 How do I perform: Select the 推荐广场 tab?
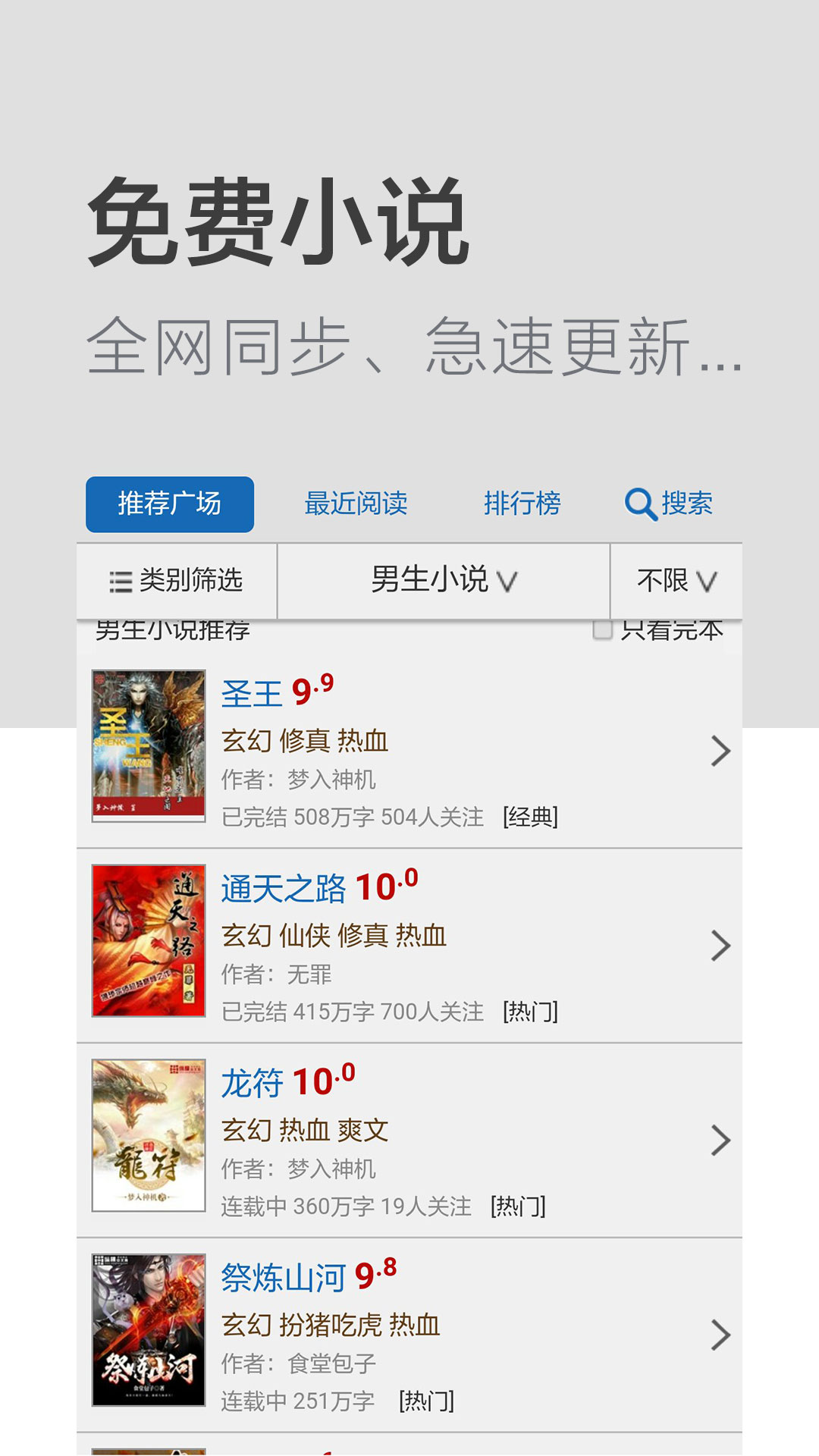(x=168, y=503)
